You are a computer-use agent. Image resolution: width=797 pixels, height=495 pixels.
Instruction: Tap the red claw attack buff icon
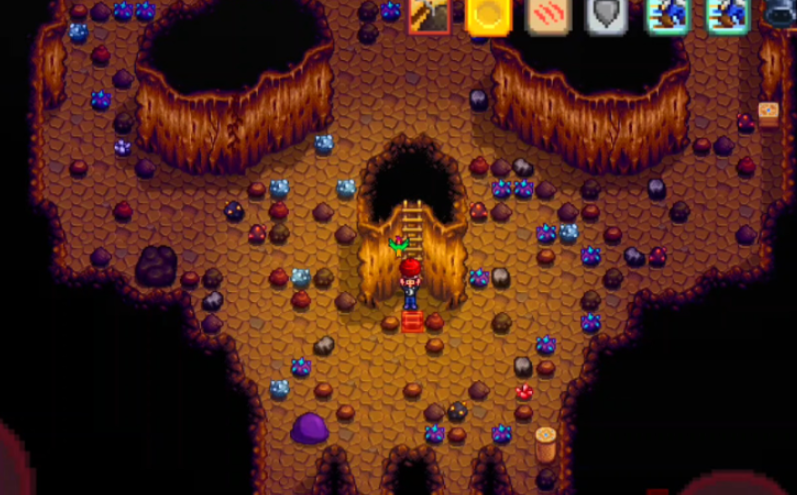[x=548, y=15]
